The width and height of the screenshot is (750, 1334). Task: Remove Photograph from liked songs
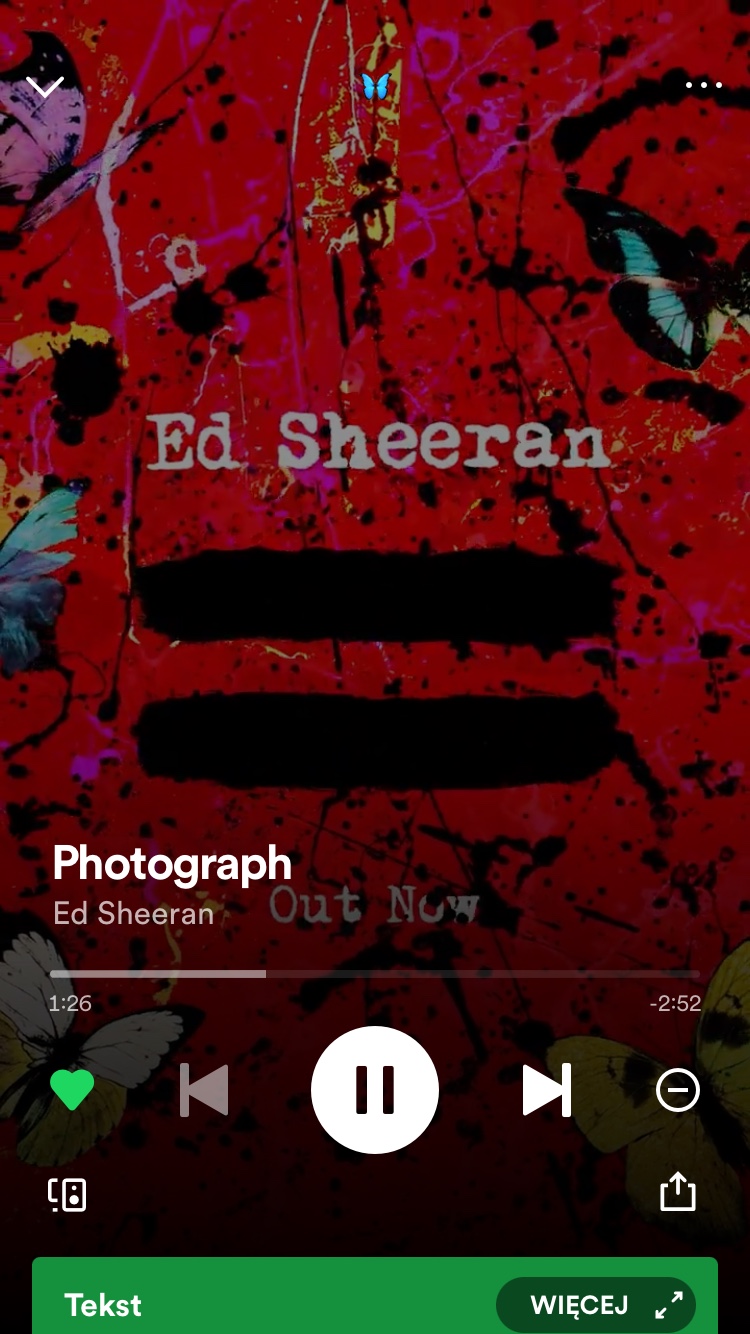72,1090
